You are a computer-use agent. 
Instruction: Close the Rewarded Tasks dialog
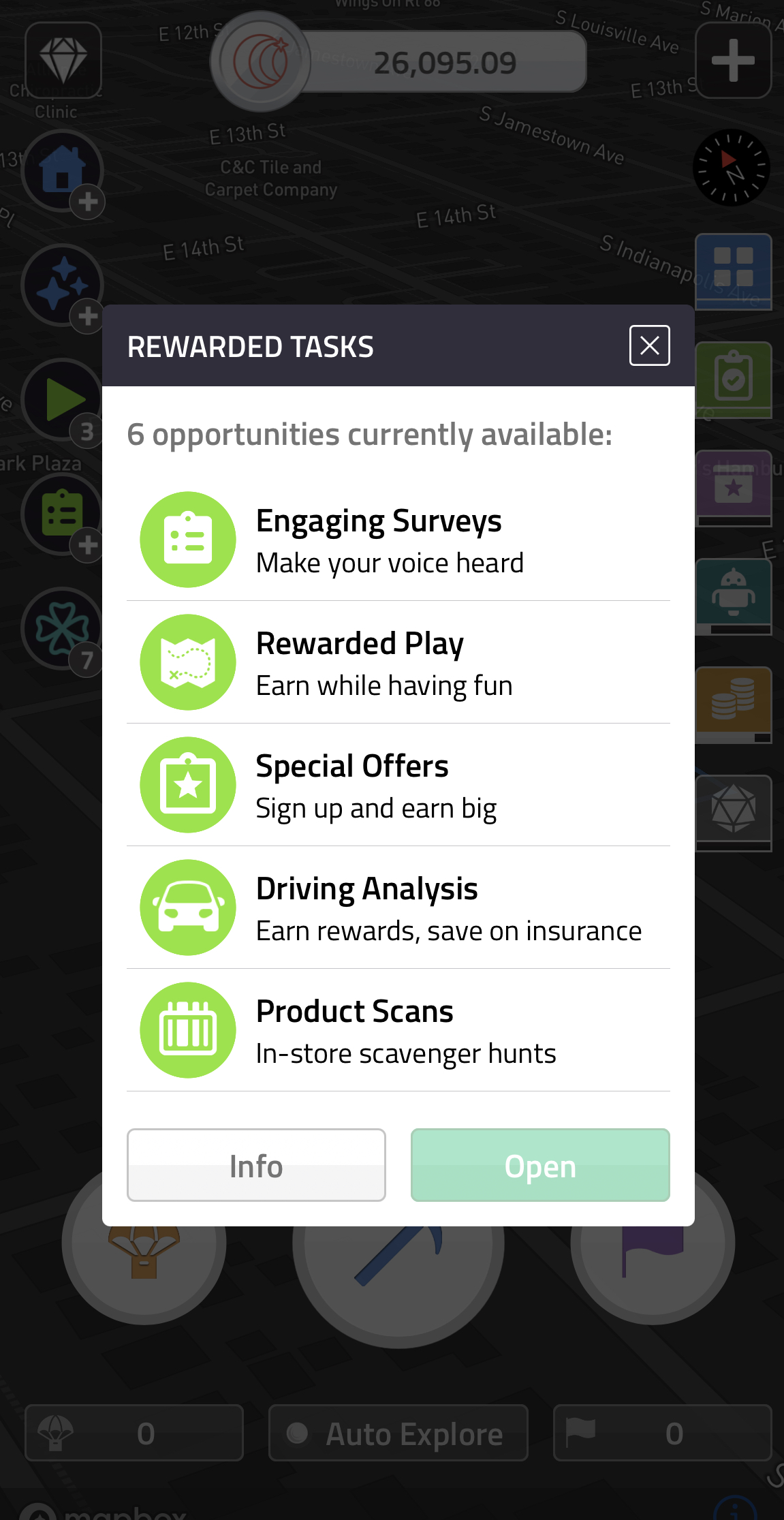pyautogui.click(x=649, y=345)
